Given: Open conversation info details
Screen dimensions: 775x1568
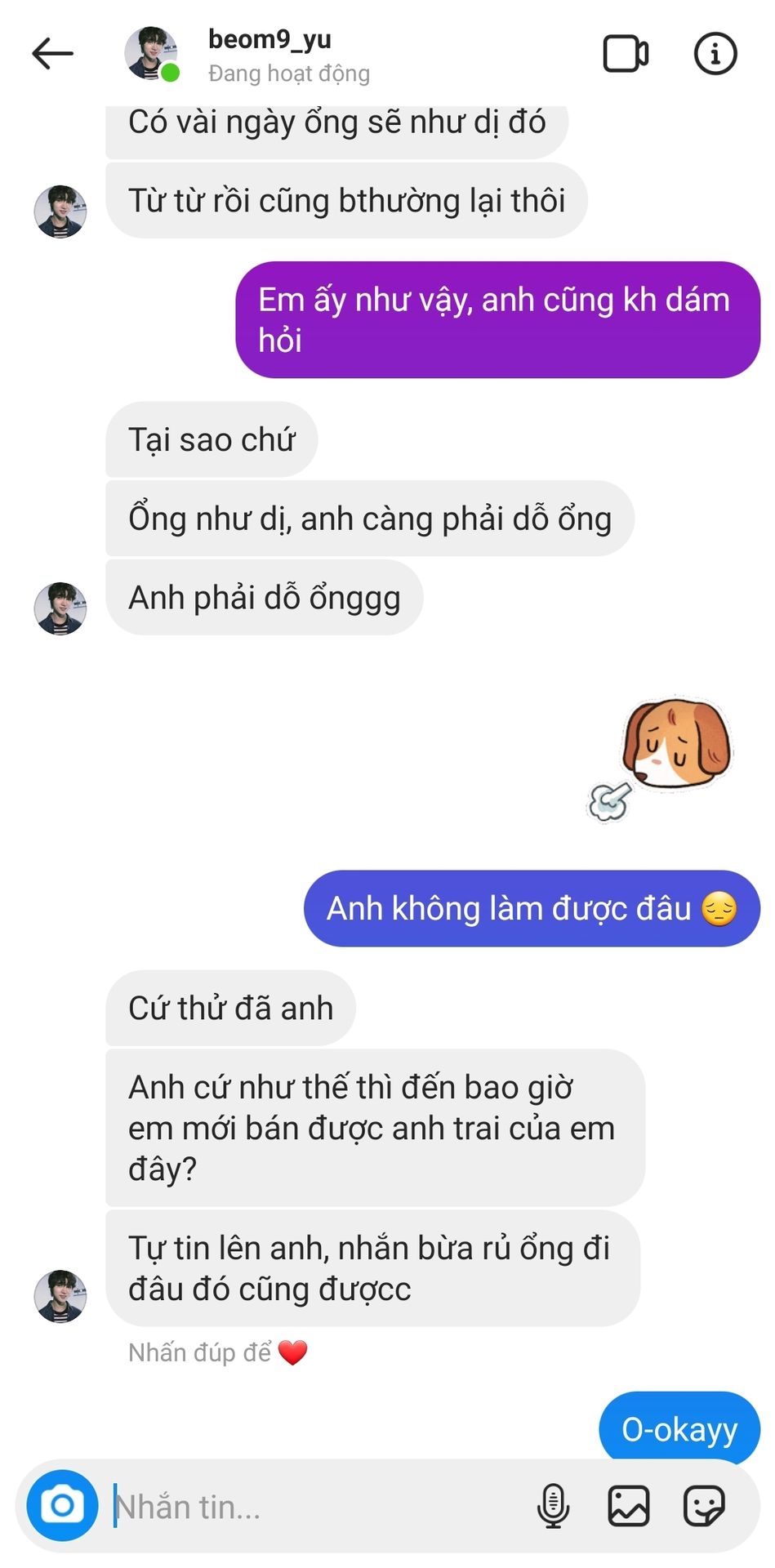Looking at the screenshot, I should (x=715, y=55).
